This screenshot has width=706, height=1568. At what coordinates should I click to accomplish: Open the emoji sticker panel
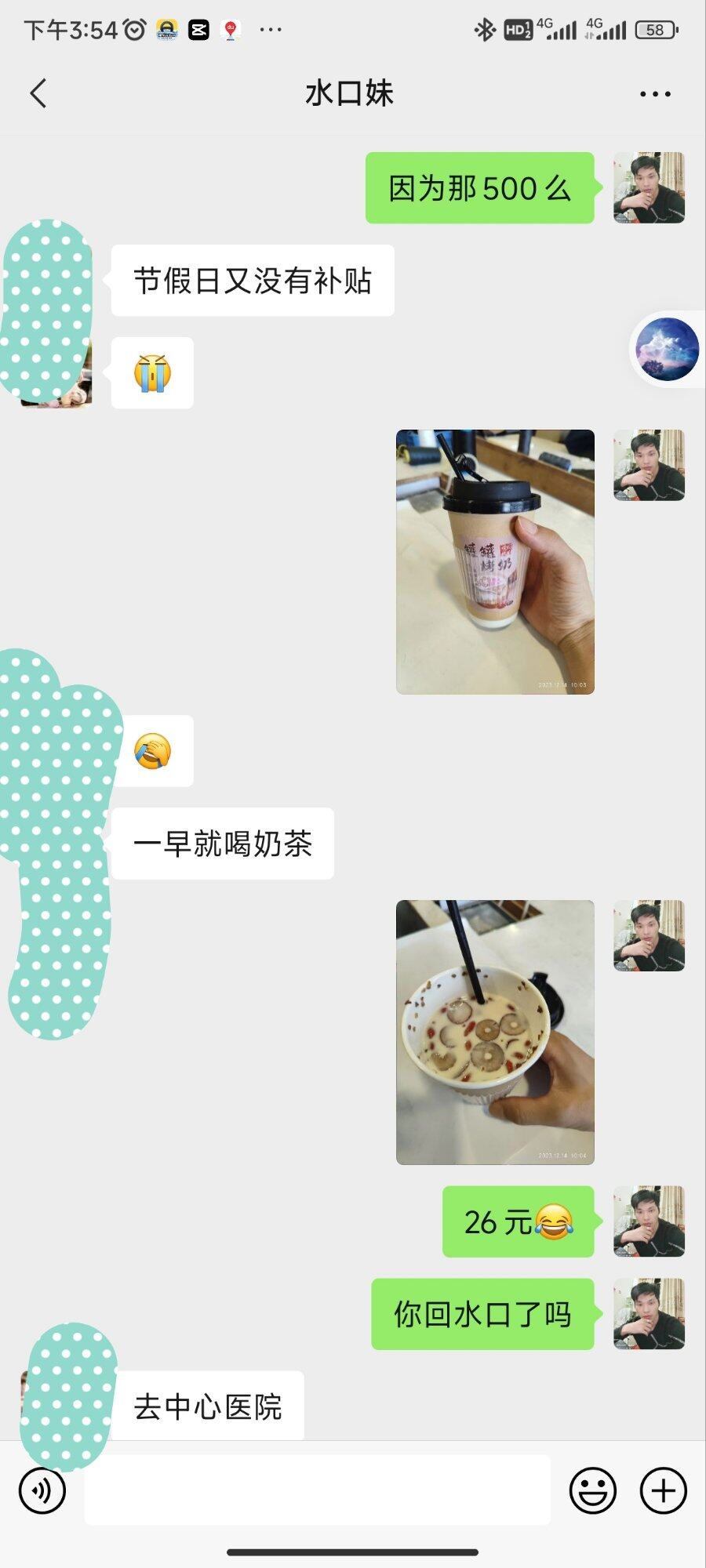coord(592,1490)
